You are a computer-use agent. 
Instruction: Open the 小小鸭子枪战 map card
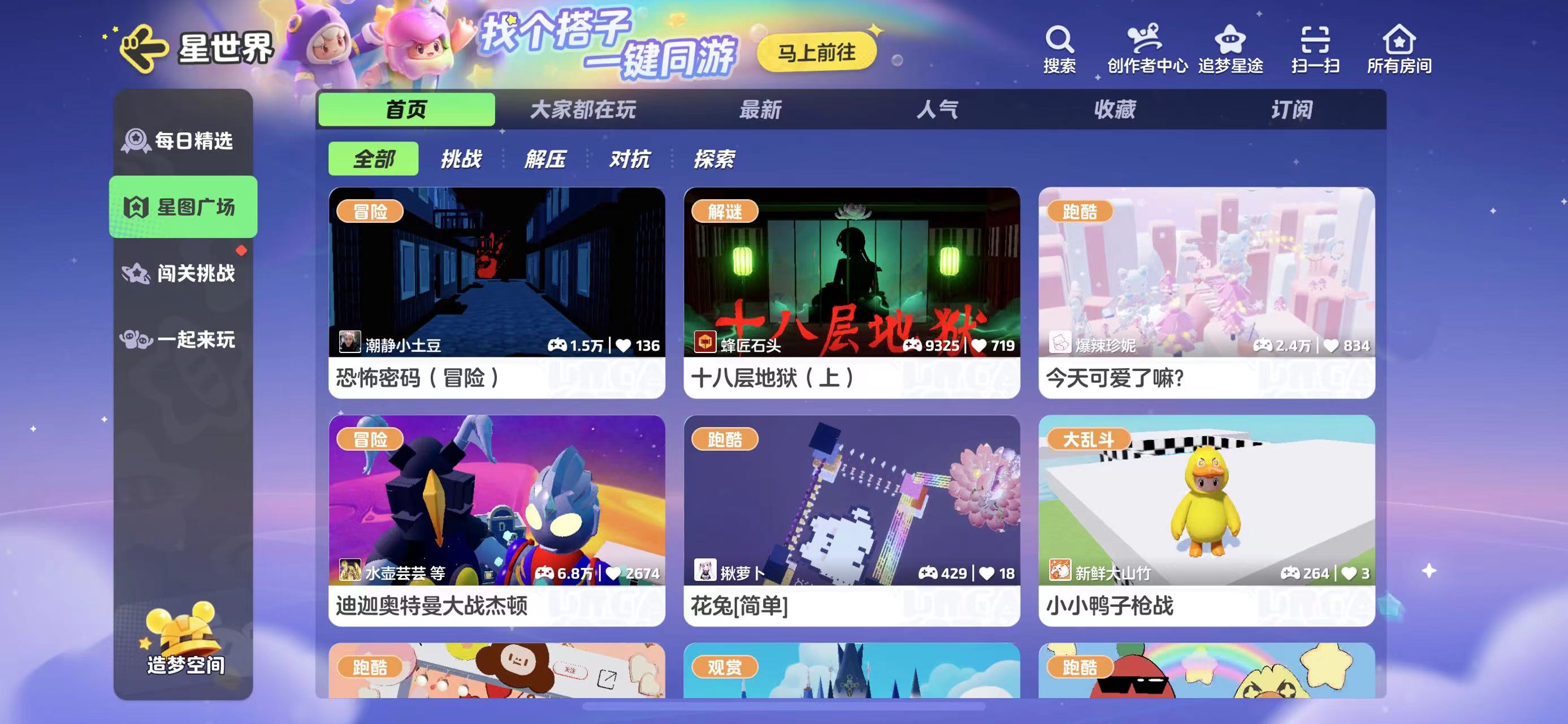point(1206,520)
